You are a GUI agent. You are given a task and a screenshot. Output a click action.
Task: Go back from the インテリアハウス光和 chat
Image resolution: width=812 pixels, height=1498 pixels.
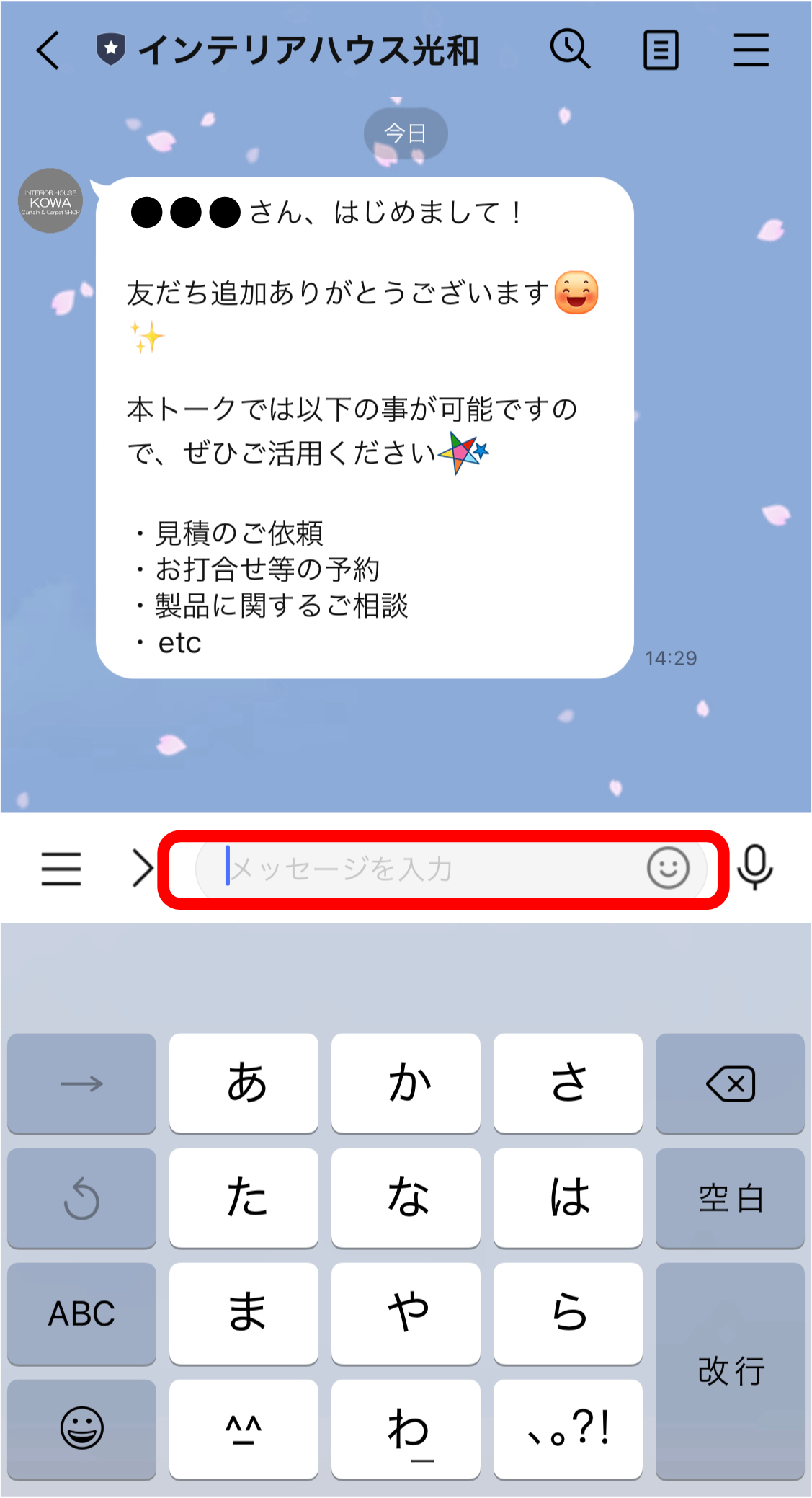click(48, 51)
